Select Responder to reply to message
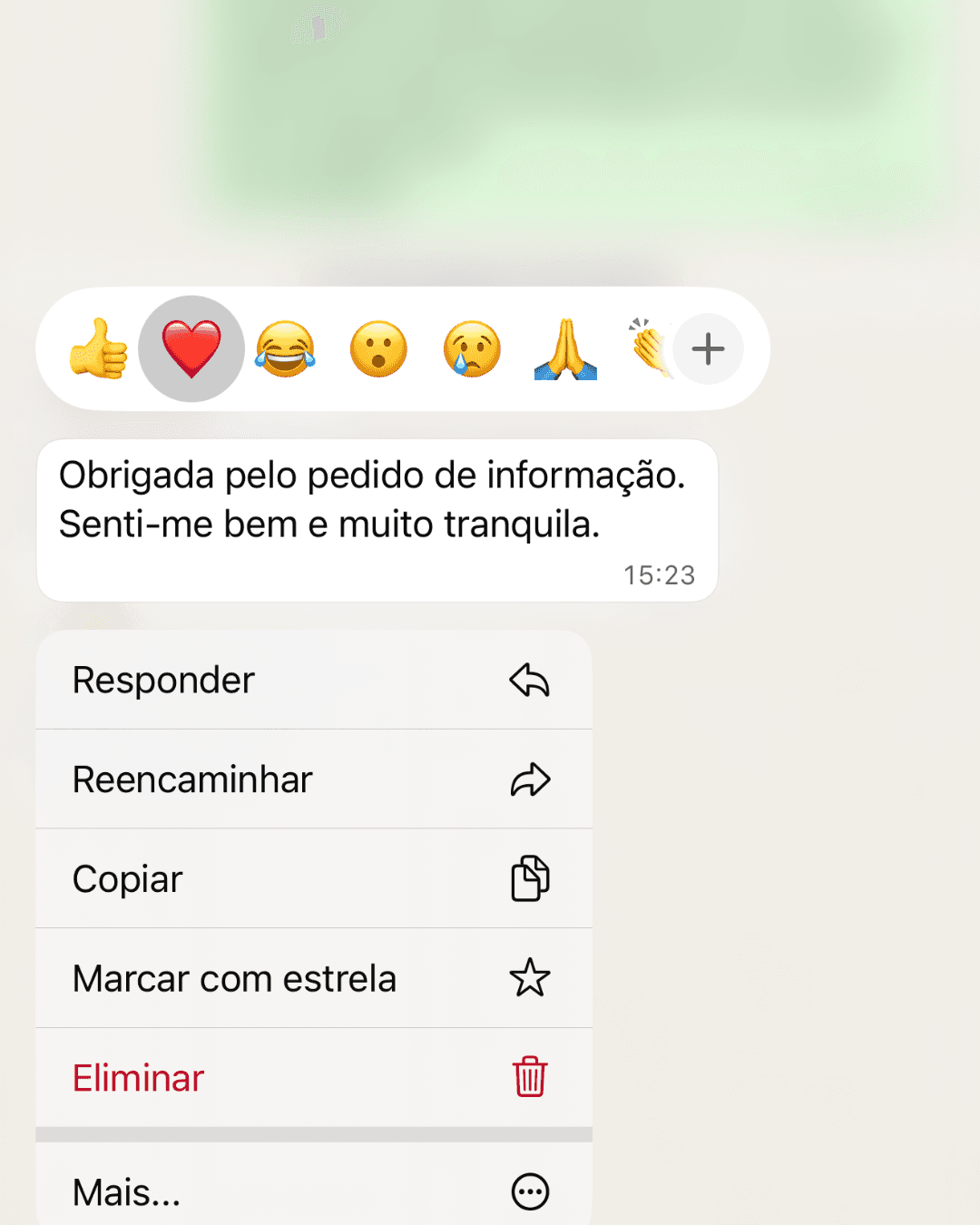The width and height of the screenshot is (980, 1225). 313,680
